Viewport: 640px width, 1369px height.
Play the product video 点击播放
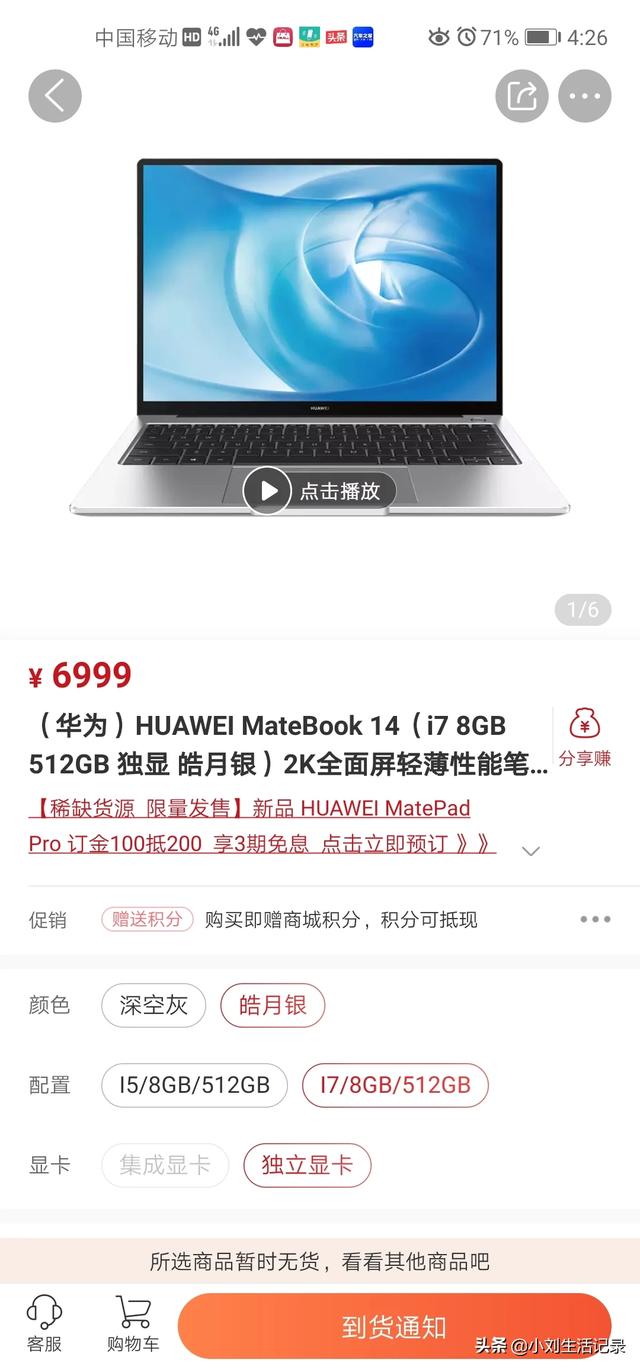pos(320,491)
